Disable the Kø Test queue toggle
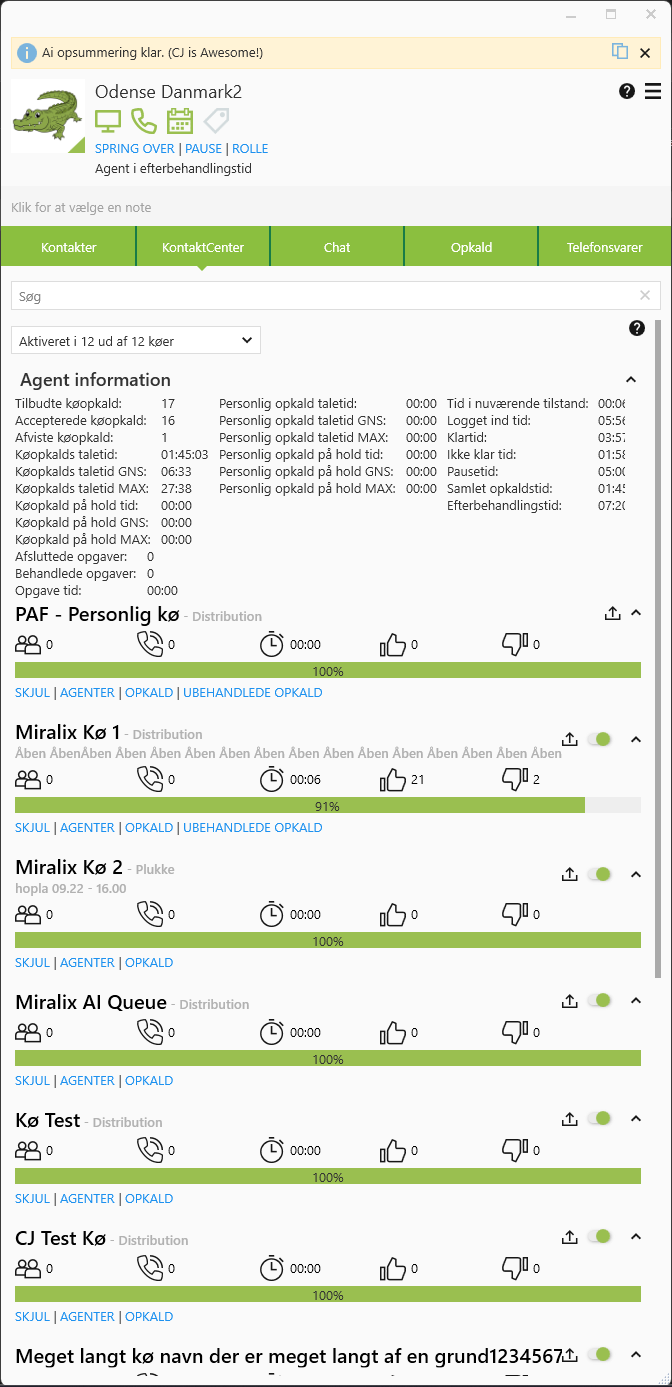The image size is (672, 1387). pyautogui.click(x=600, y=1118)
